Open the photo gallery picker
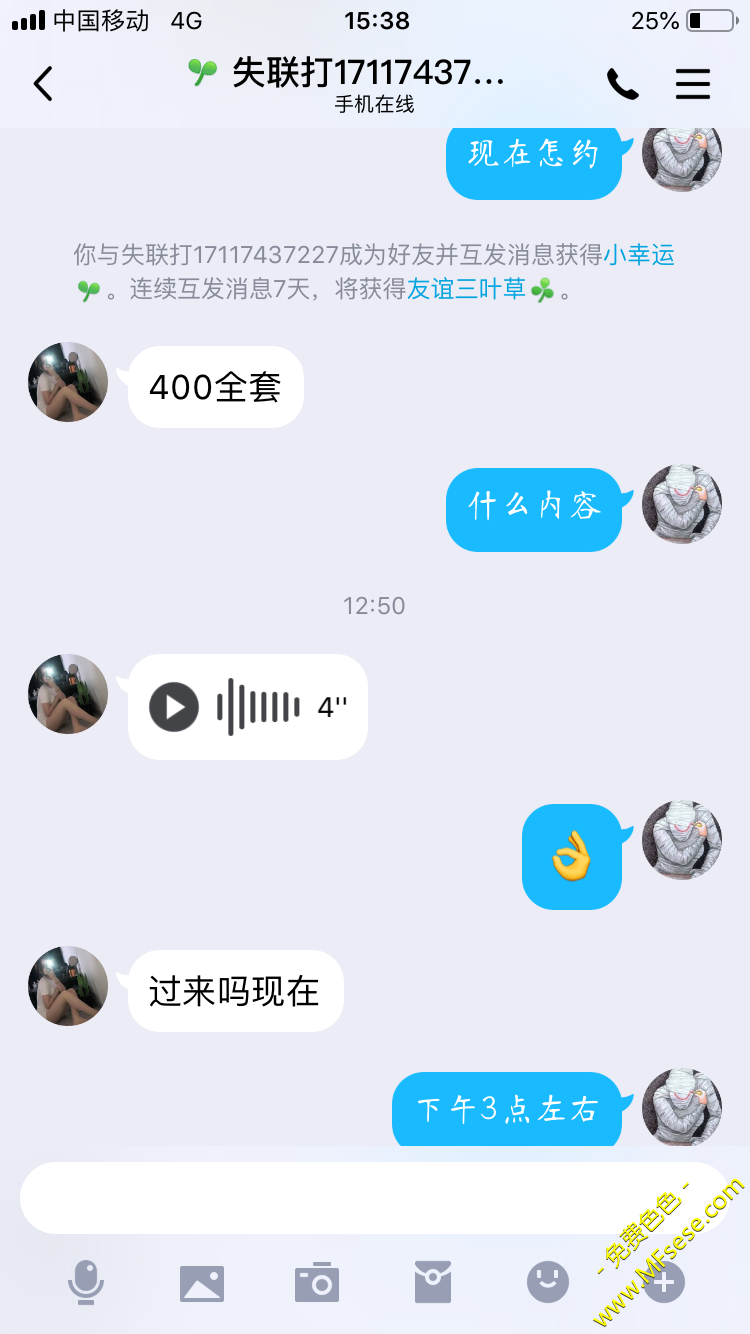Viewport: 750px width, 1334px height. point(202,1283)
